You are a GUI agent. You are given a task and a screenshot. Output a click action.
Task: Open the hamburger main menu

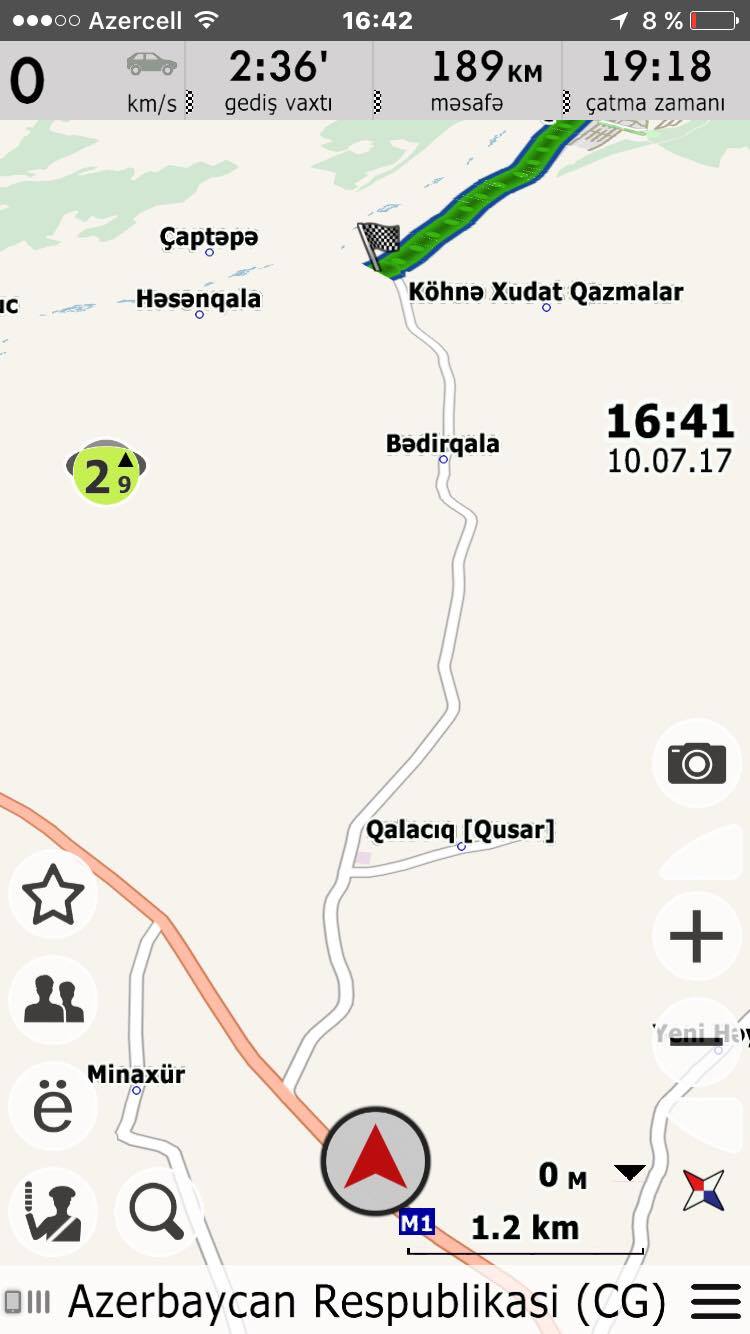716,1301
